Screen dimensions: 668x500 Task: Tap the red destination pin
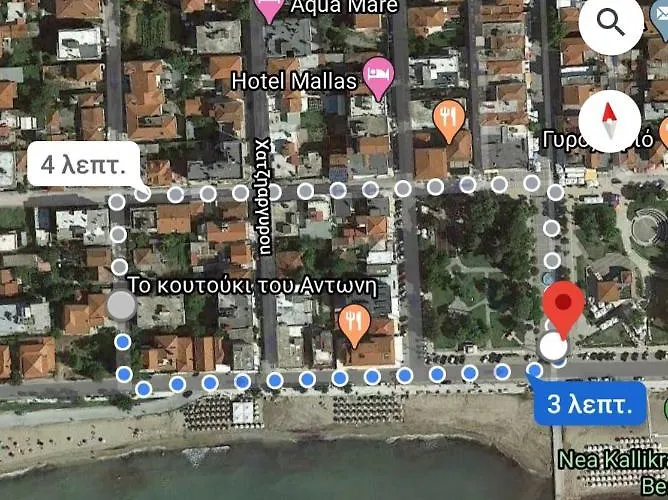562,305
